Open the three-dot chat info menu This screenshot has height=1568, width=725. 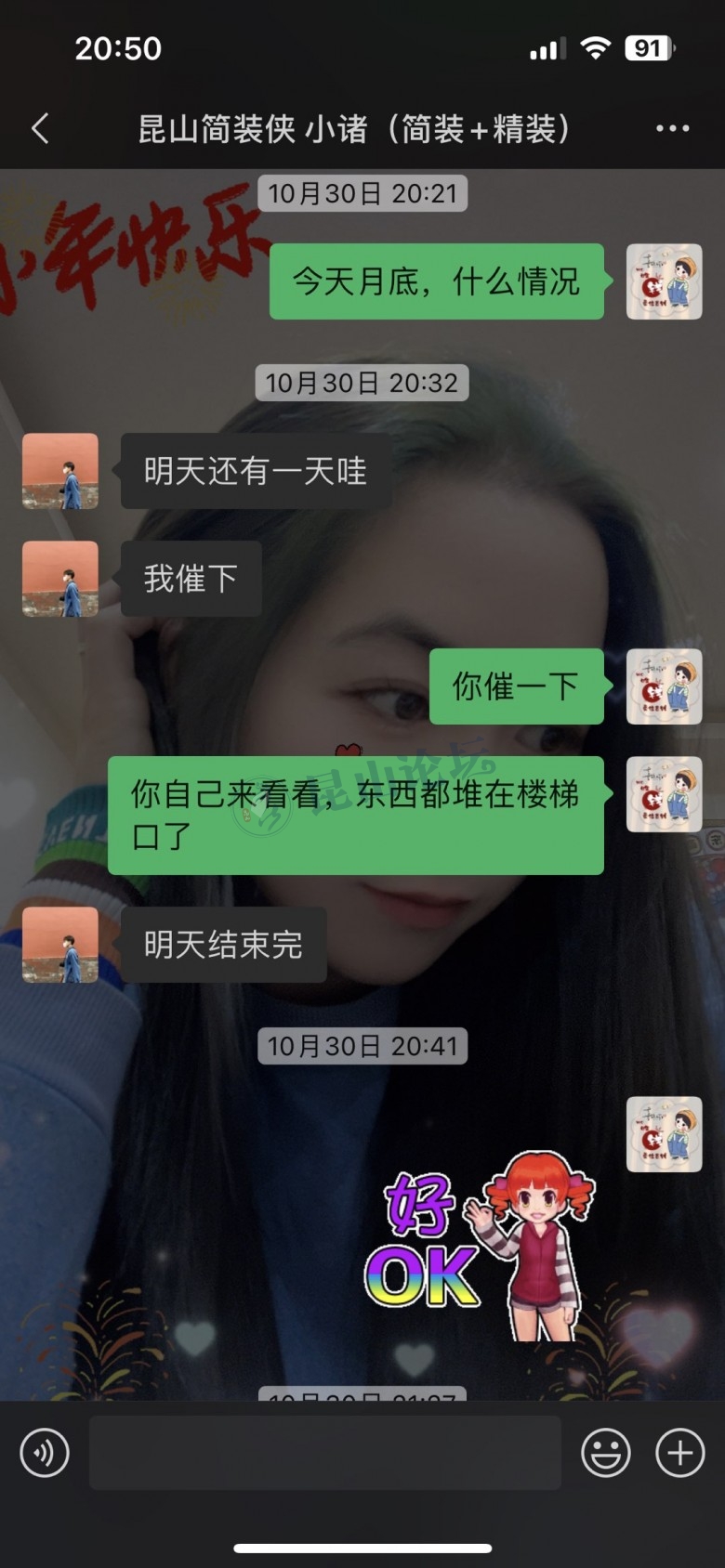(x=672, y=128)
